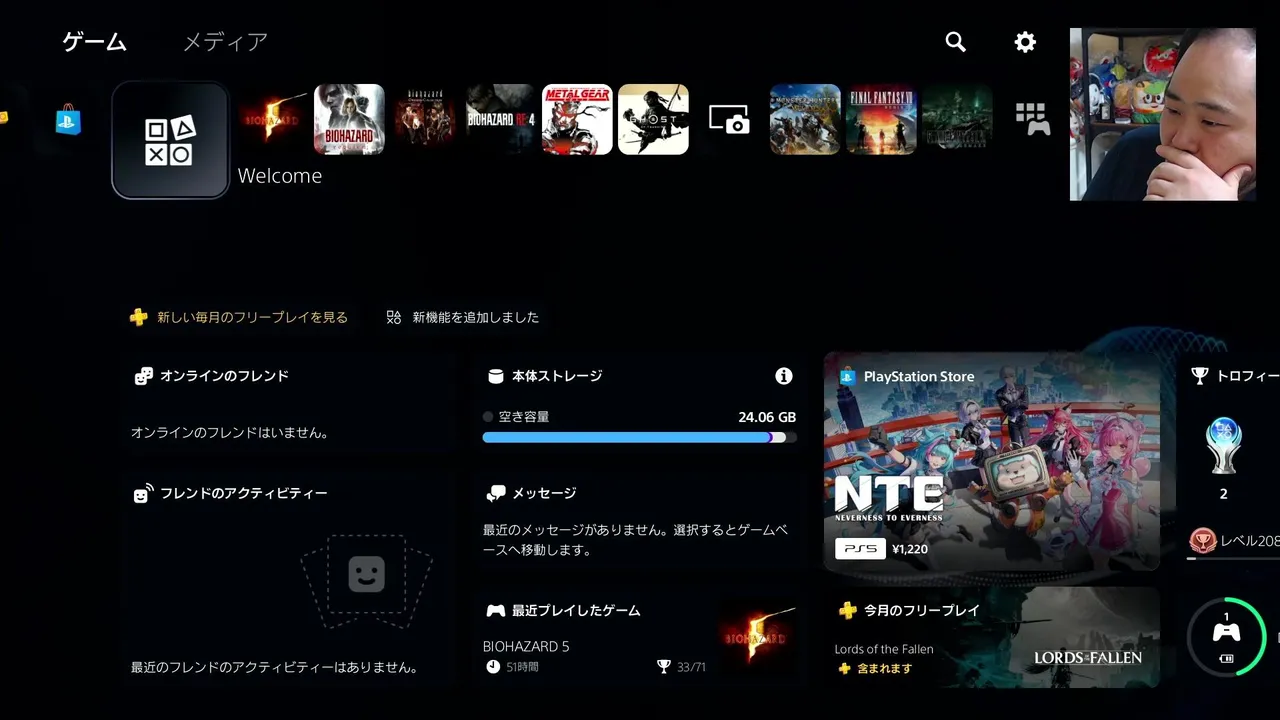Open the メッセージ card
This screenshot has width=1280, height=720.
[638, 520]
